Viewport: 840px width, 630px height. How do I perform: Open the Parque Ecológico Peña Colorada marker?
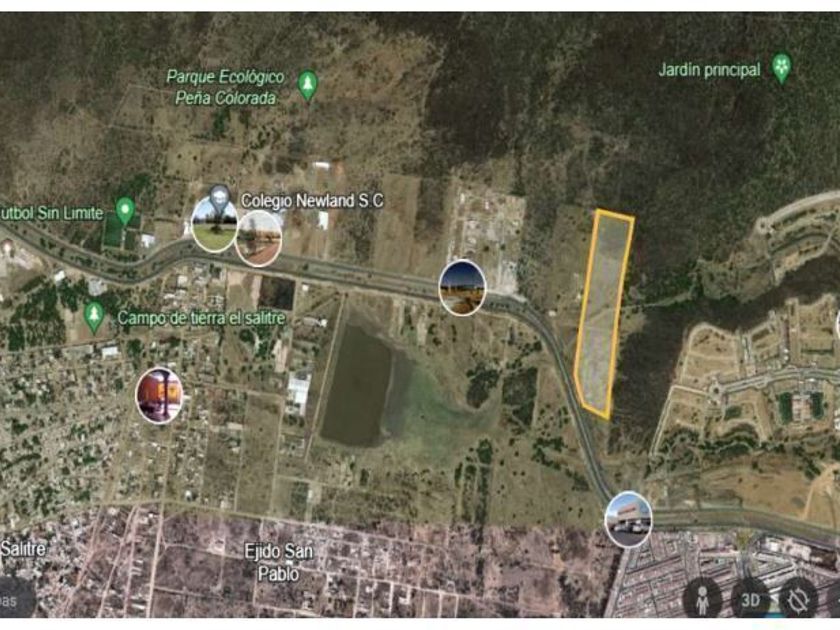click(308, 85)
